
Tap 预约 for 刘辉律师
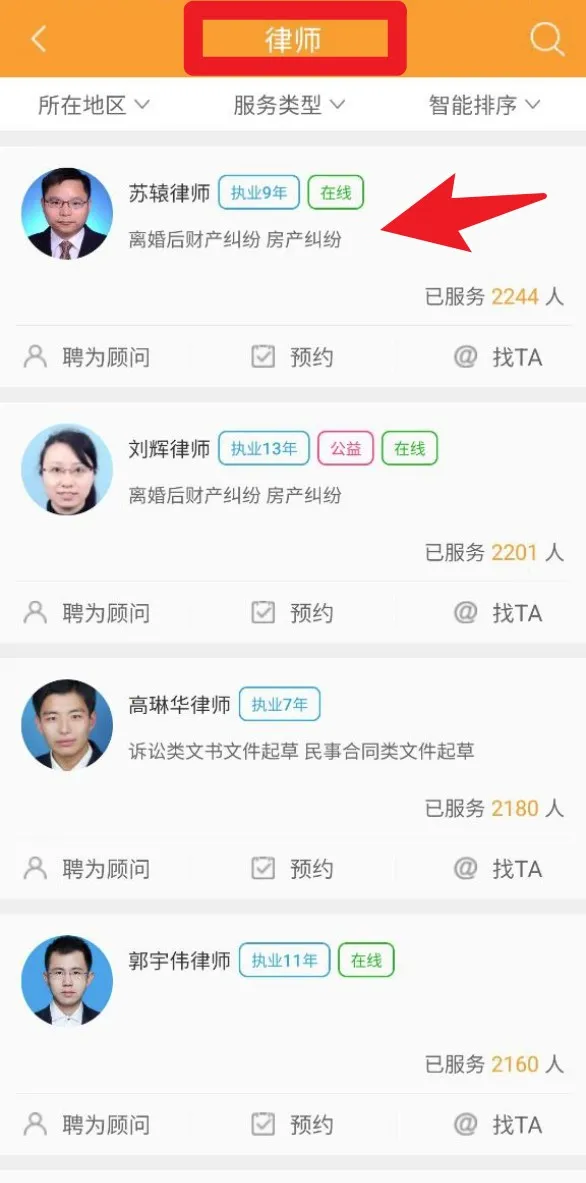292,613
